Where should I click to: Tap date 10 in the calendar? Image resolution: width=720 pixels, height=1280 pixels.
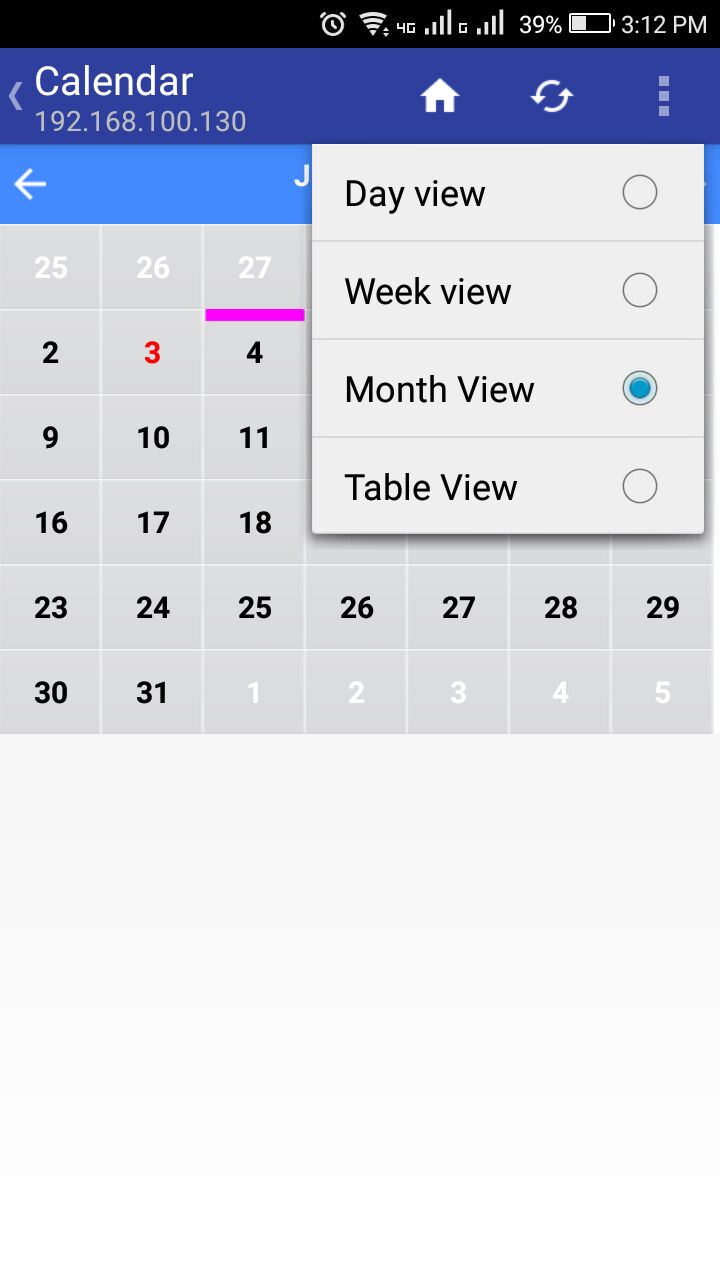click(x=152, y=437)
